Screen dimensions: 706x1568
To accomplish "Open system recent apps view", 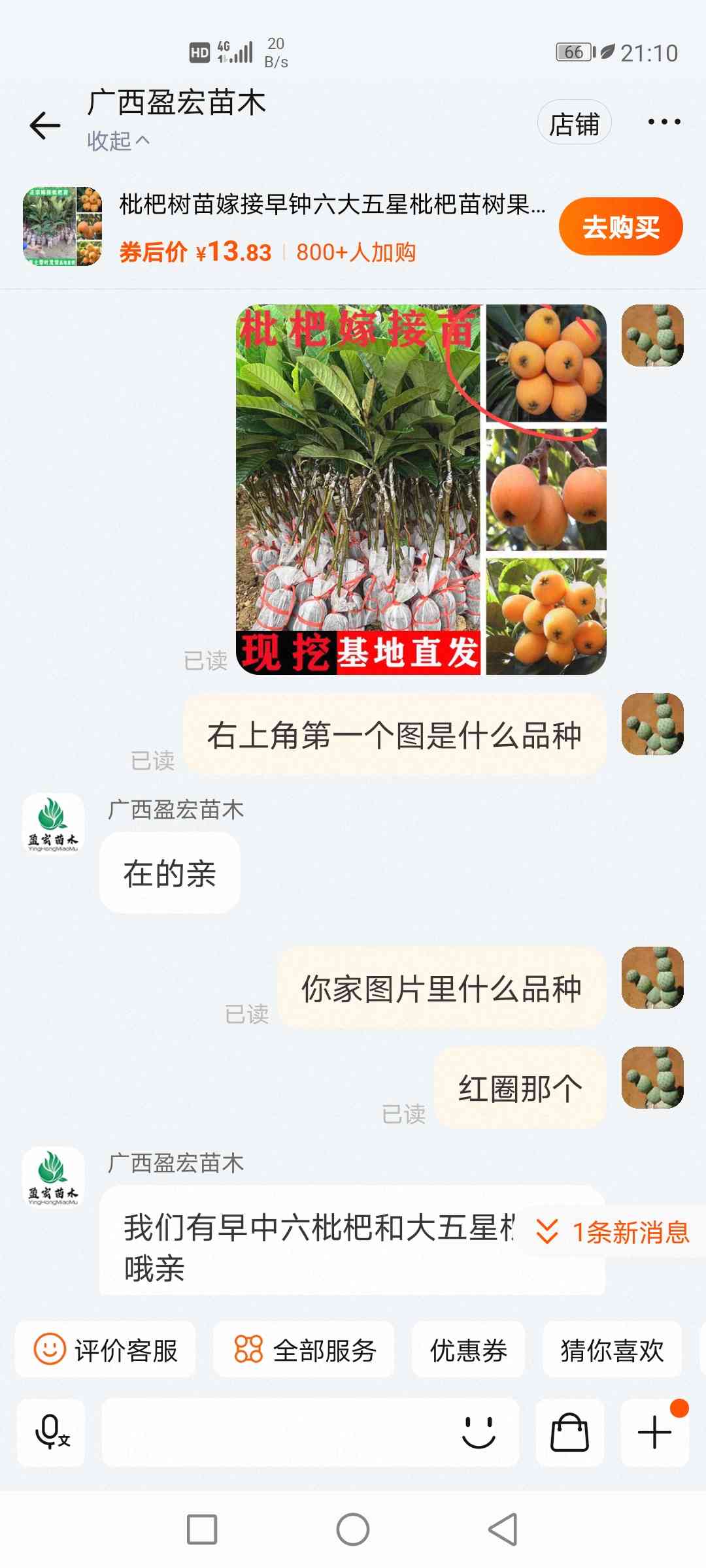I will pyautogui.click(x=202, y=1529).
